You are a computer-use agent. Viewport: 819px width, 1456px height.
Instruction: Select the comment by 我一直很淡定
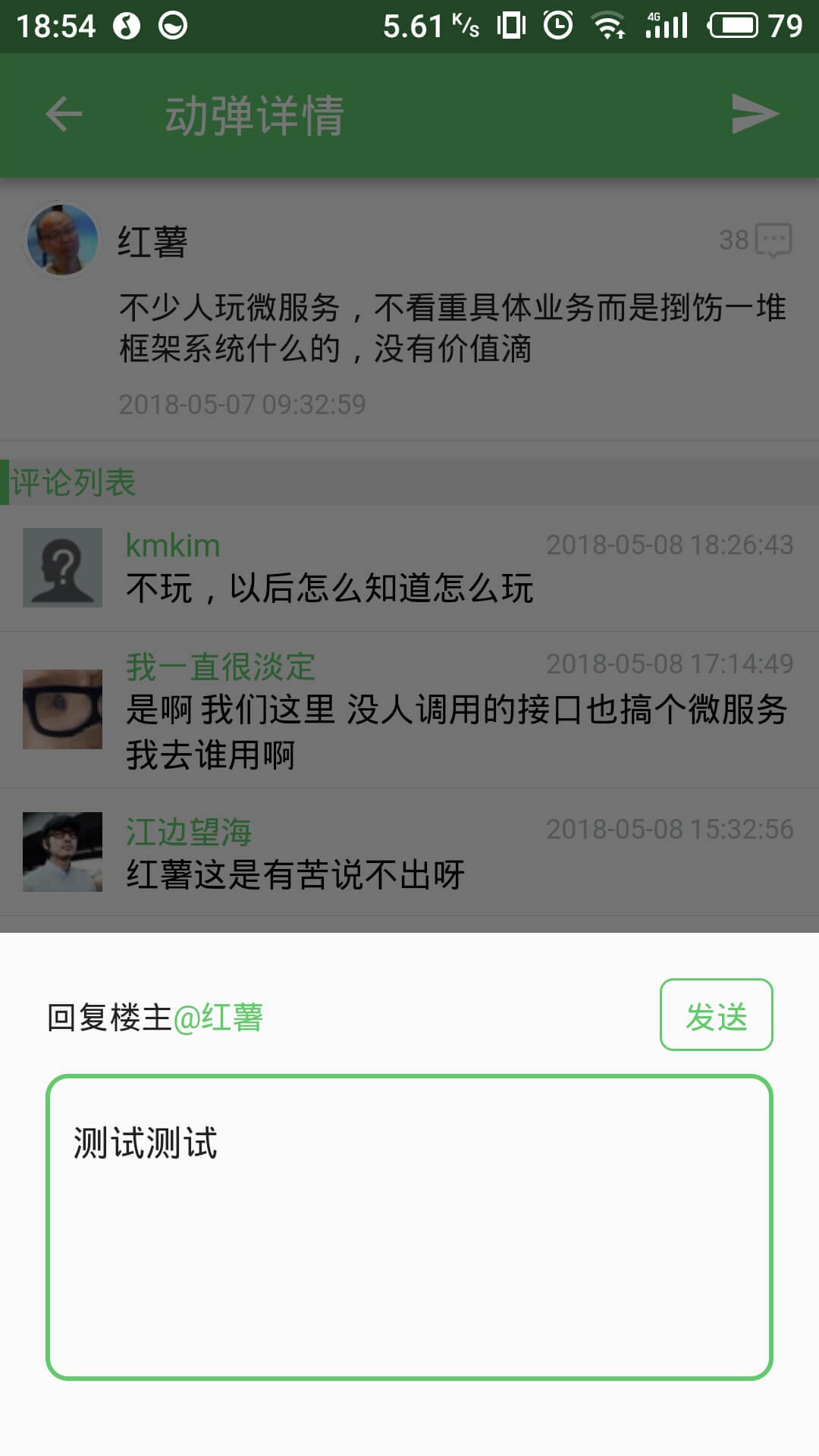click(x=409, y=710)
